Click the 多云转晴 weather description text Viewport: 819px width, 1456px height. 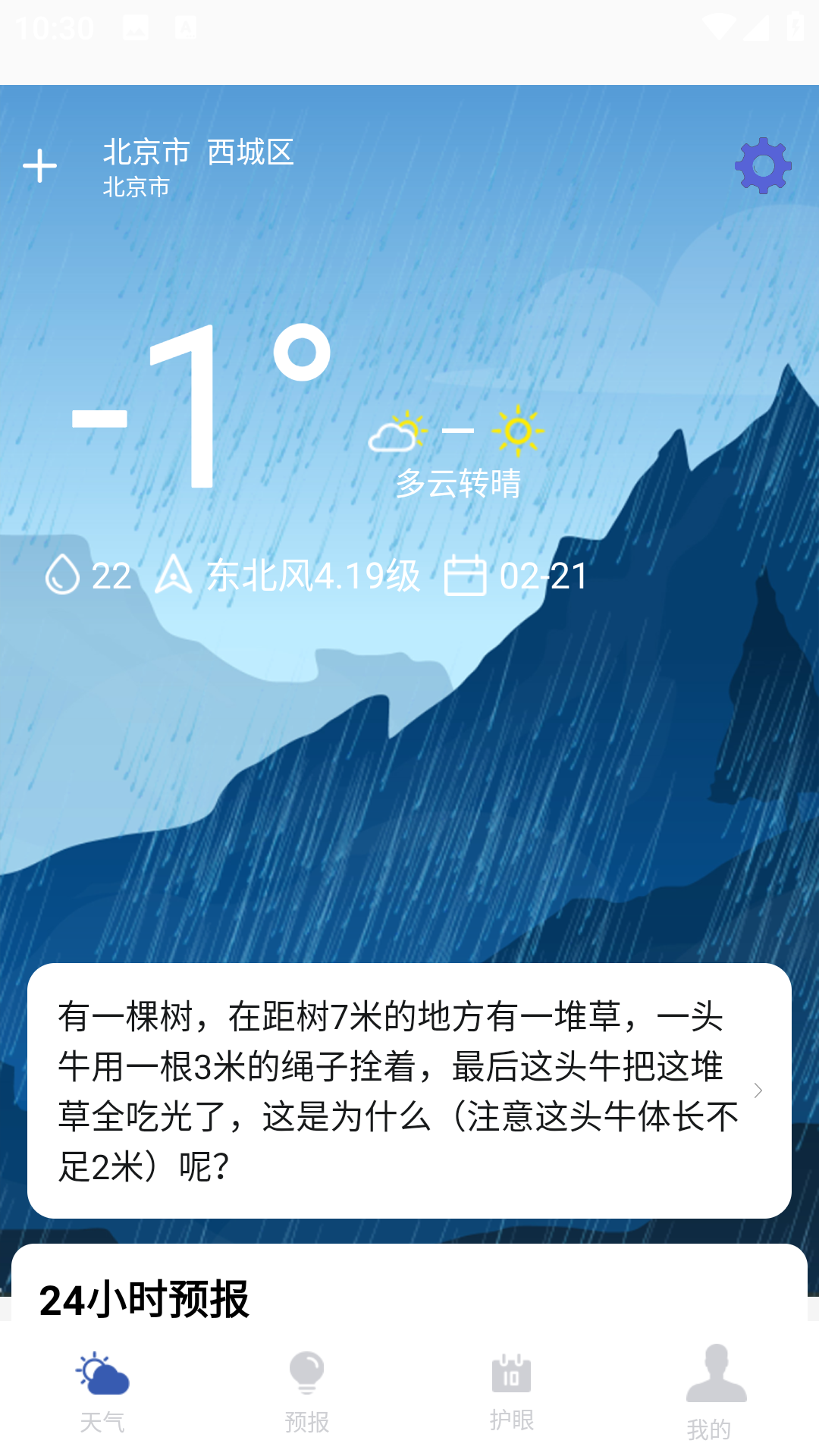tap(459, 484)
